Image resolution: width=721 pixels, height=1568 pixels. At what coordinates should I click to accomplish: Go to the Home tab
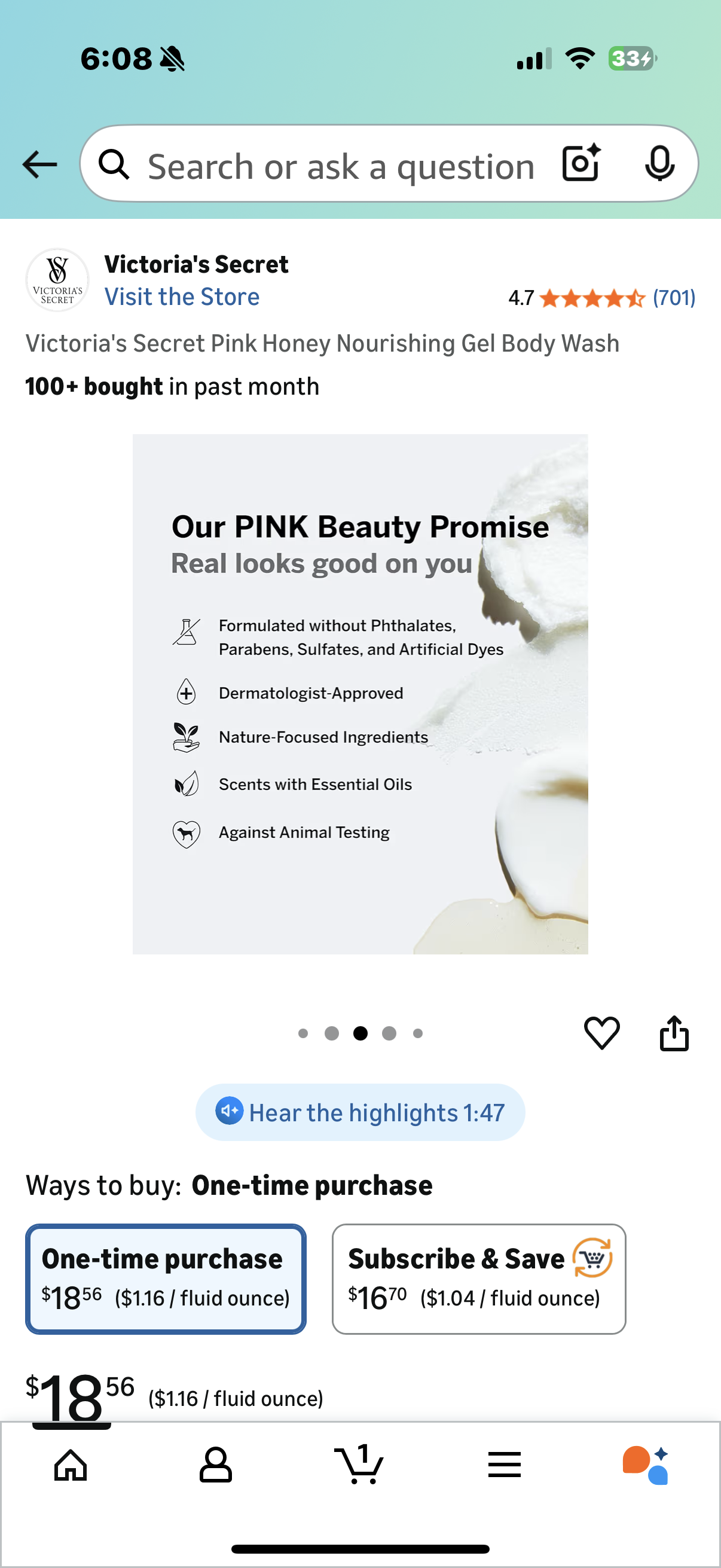coord(71,1465)
